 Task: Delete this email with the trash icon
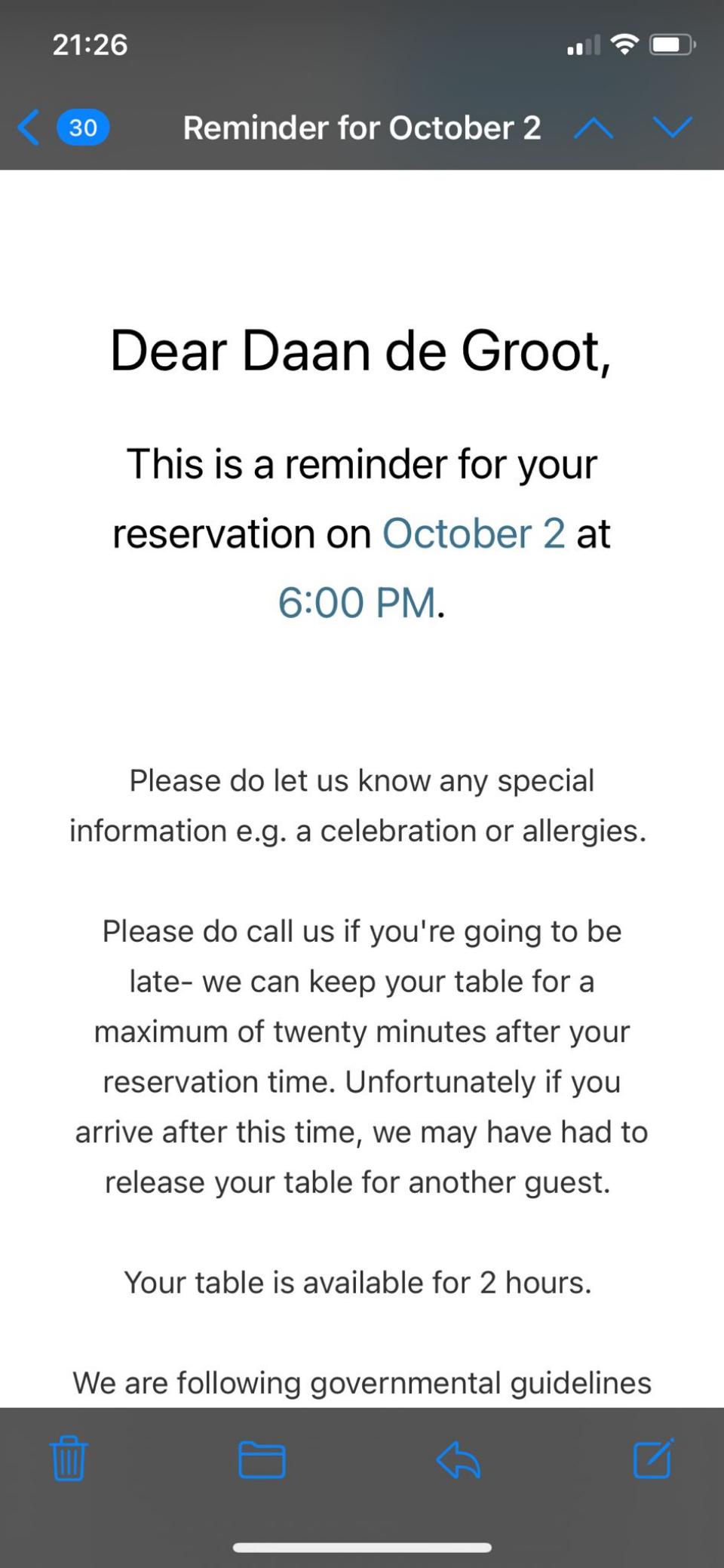(x=69, y=1459)
